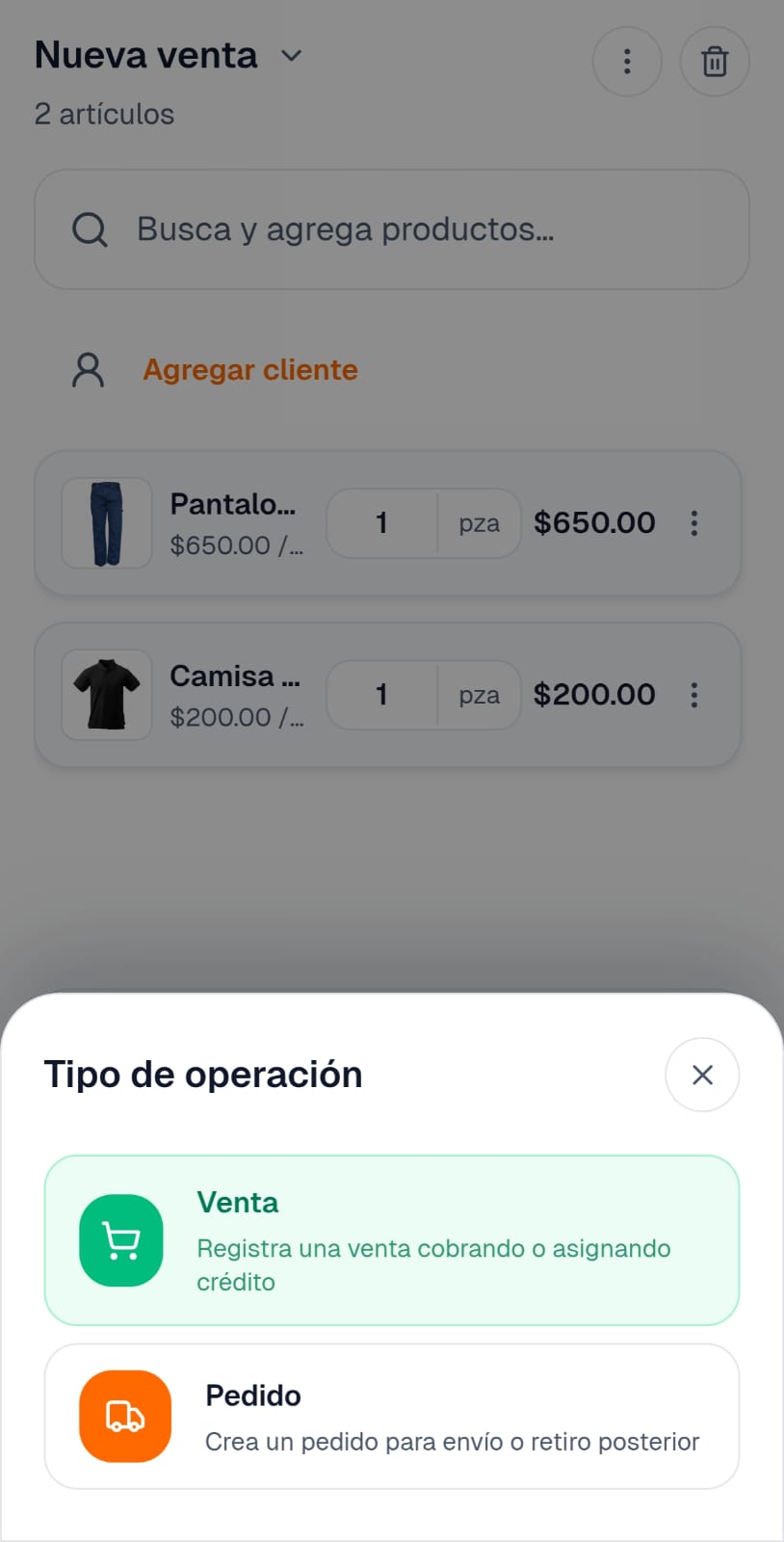
Task: Dismiss the operation type dialog with X
Action: click(x=701, y=1075)
